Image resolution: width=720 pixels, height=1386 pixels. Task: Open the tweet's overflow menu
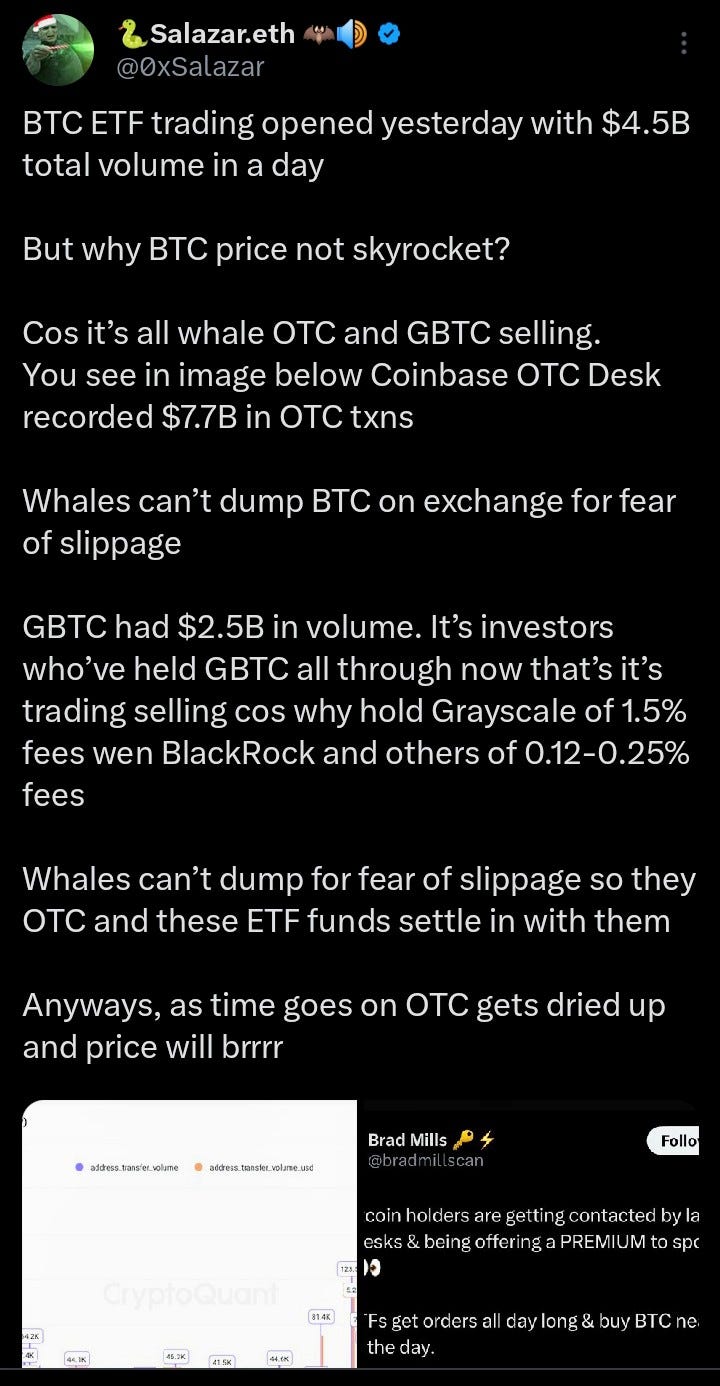683,42
